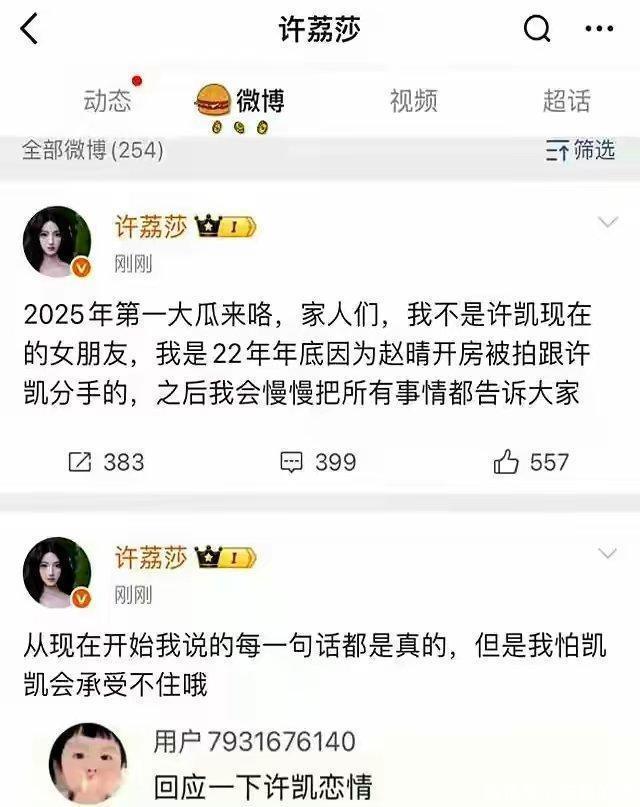Repost the 2025年第一大瓜 post

[x=106, y=461]
